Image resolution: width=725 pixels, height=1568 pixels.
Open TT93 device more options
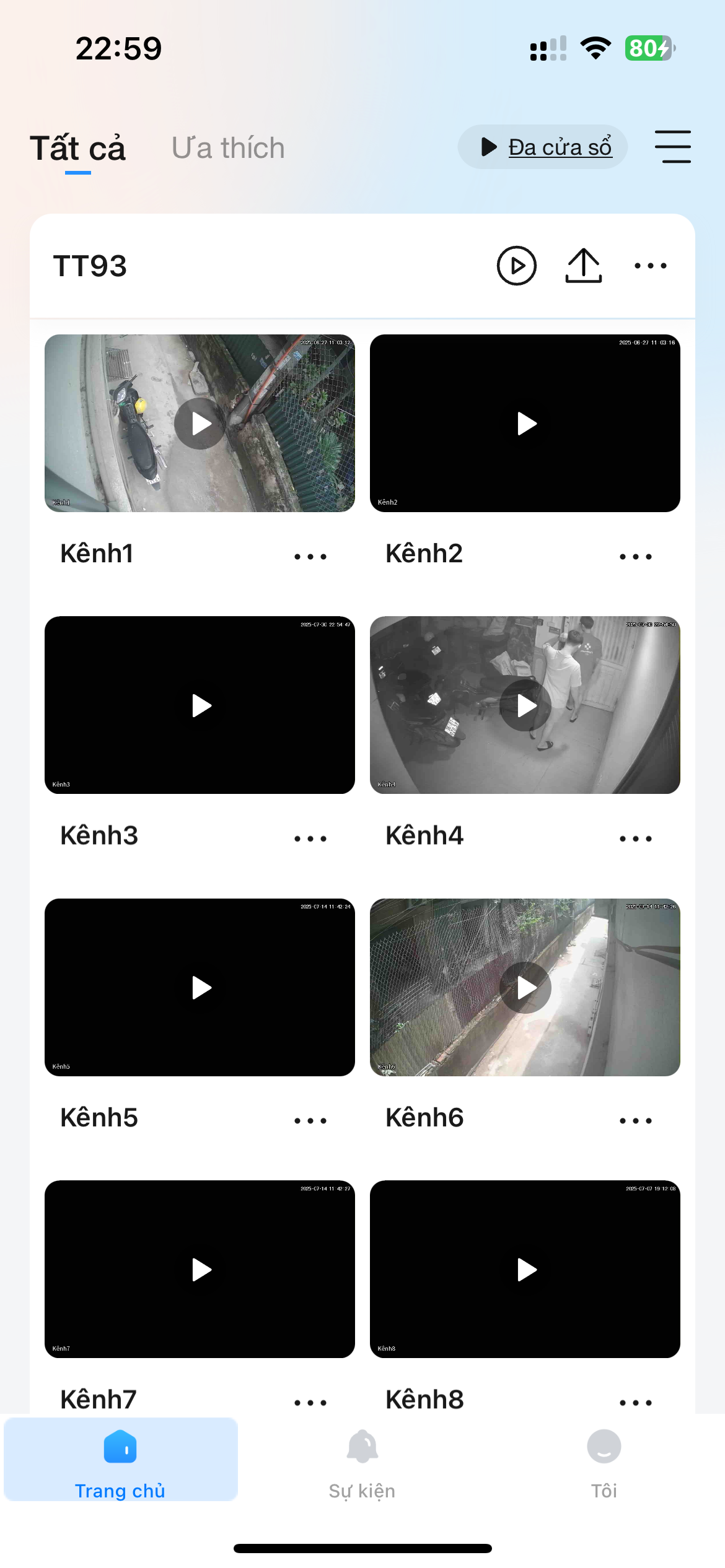pyautogui.click(x=651, y=266)
